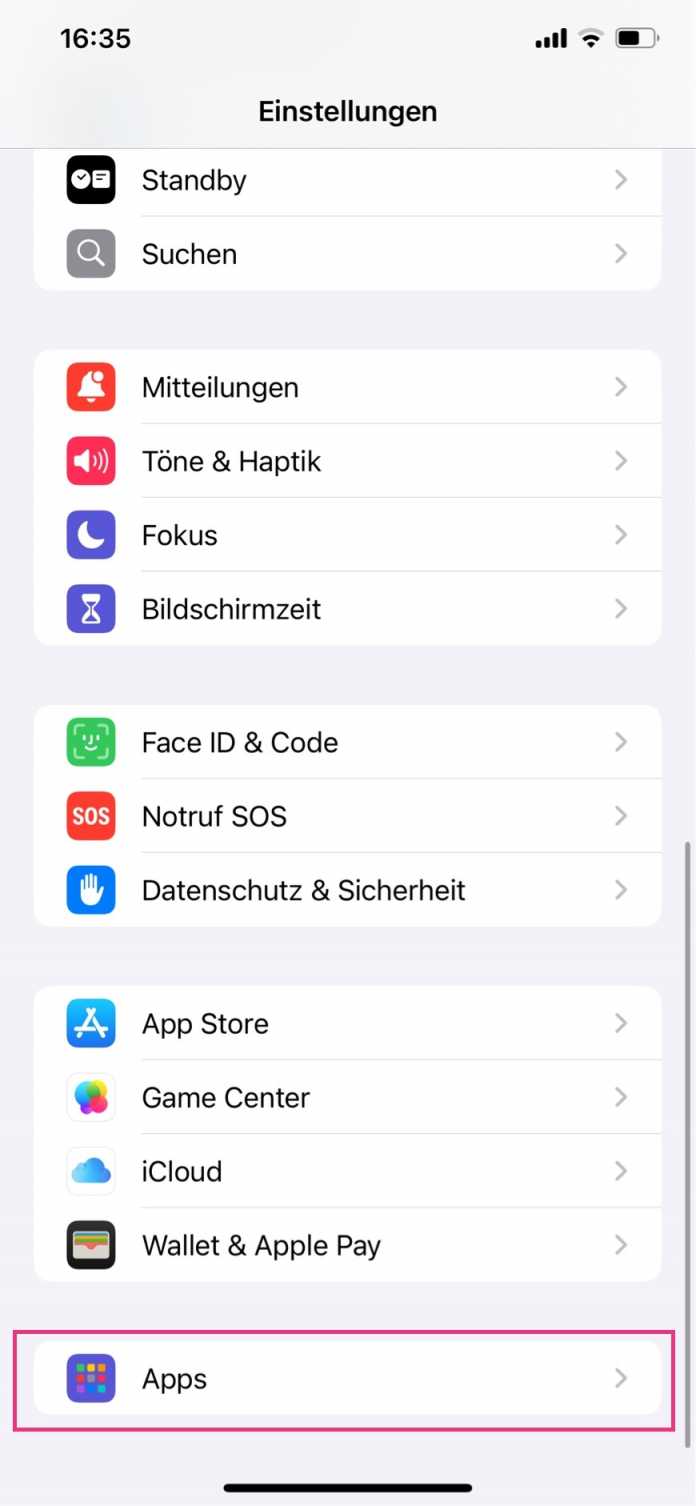Image resolution: width=696 pixels, height=1506 pixels.
Task: Open the Apps settings row
Action: click(x=347, y=1379)
